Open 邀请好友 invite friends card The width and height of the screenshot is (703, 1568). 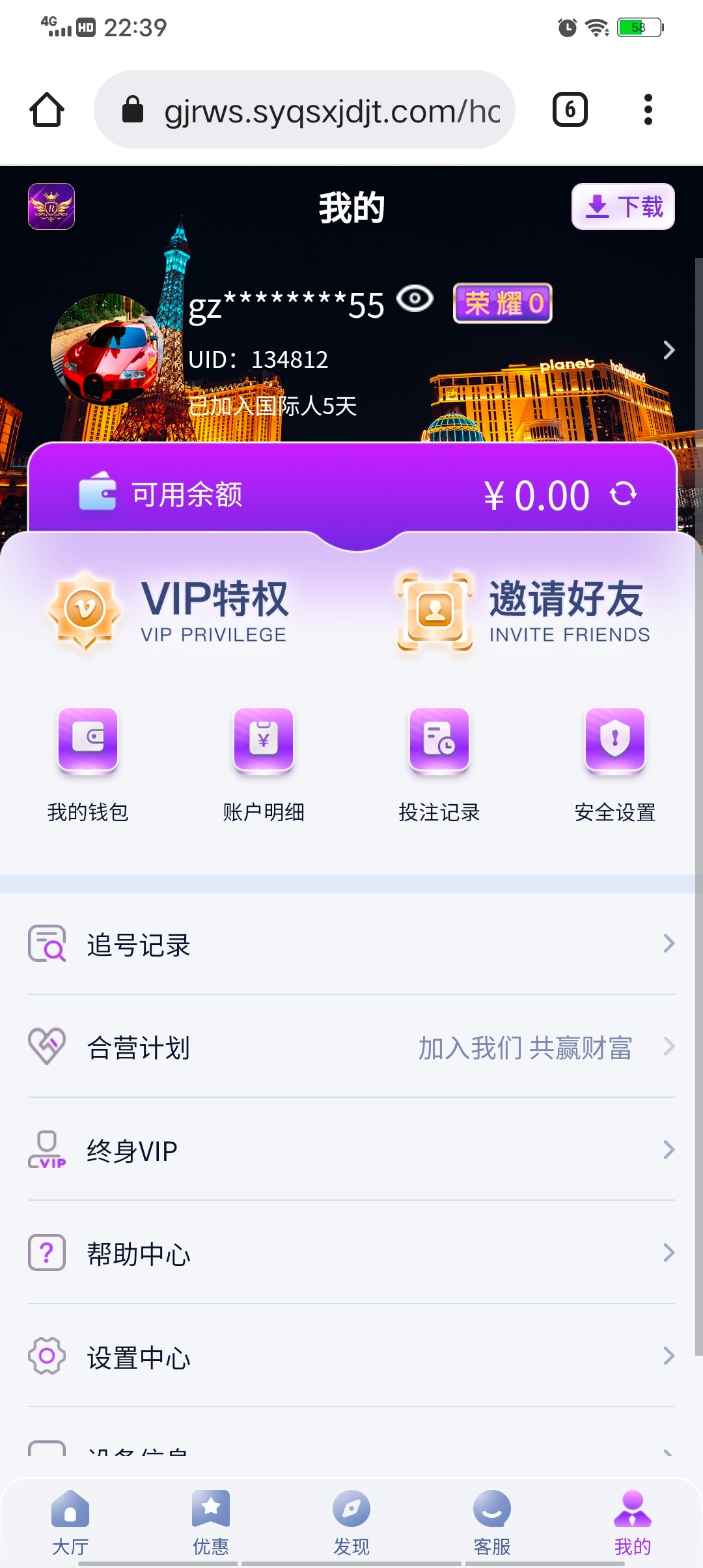pos(524,611)
